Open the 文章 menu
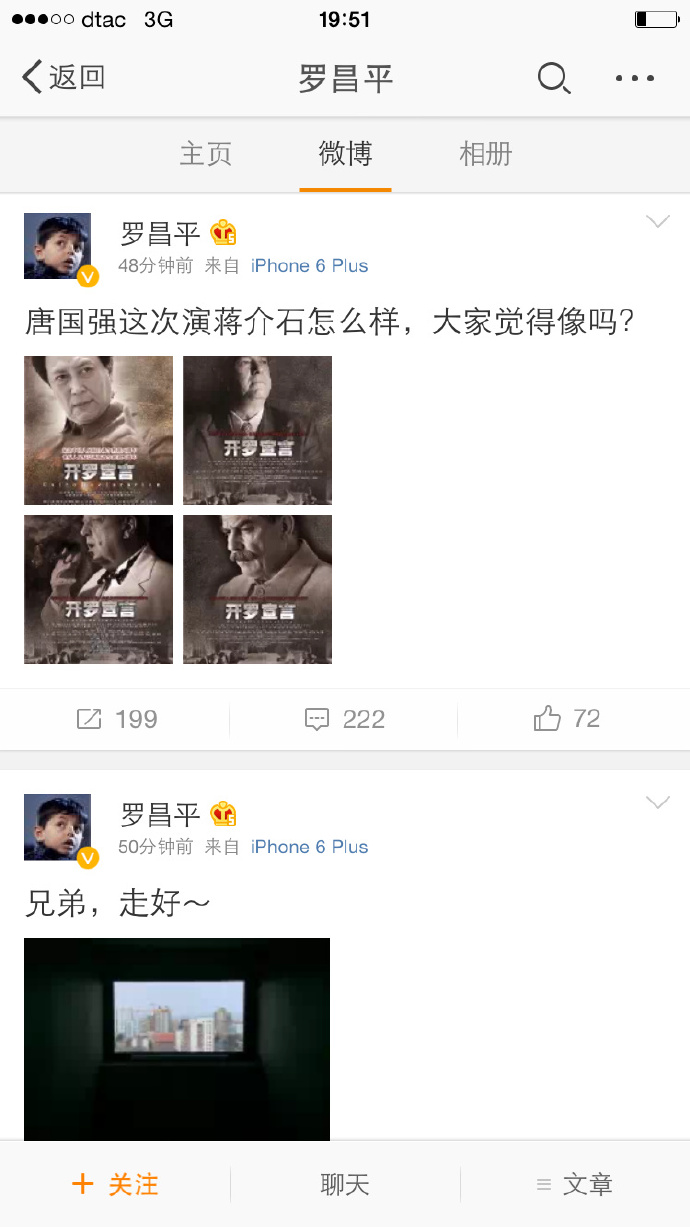Screen dimensions: 690x1227 [x=575, y=1185]
